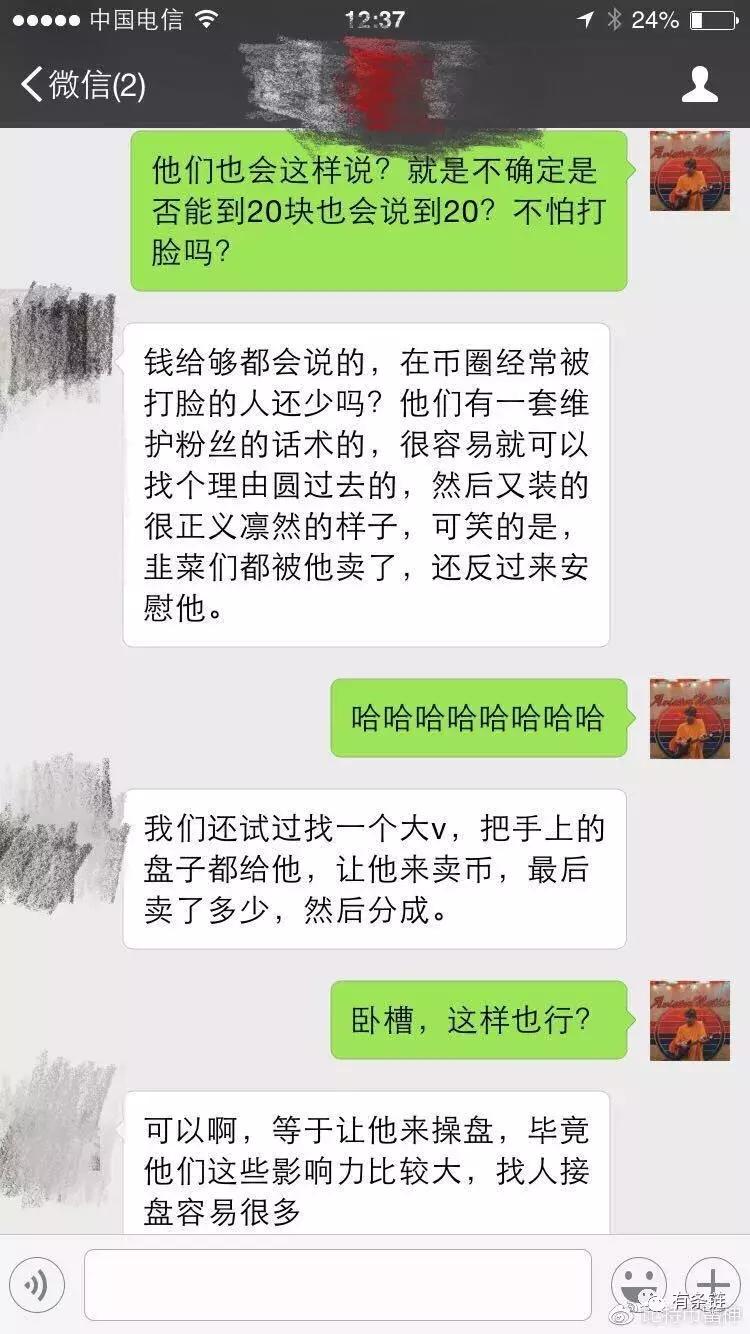Tap the avatar next to 卧槽，这样也行 message
The width and height of the screenshot is (750, 1334).
tap(688, 1020)
